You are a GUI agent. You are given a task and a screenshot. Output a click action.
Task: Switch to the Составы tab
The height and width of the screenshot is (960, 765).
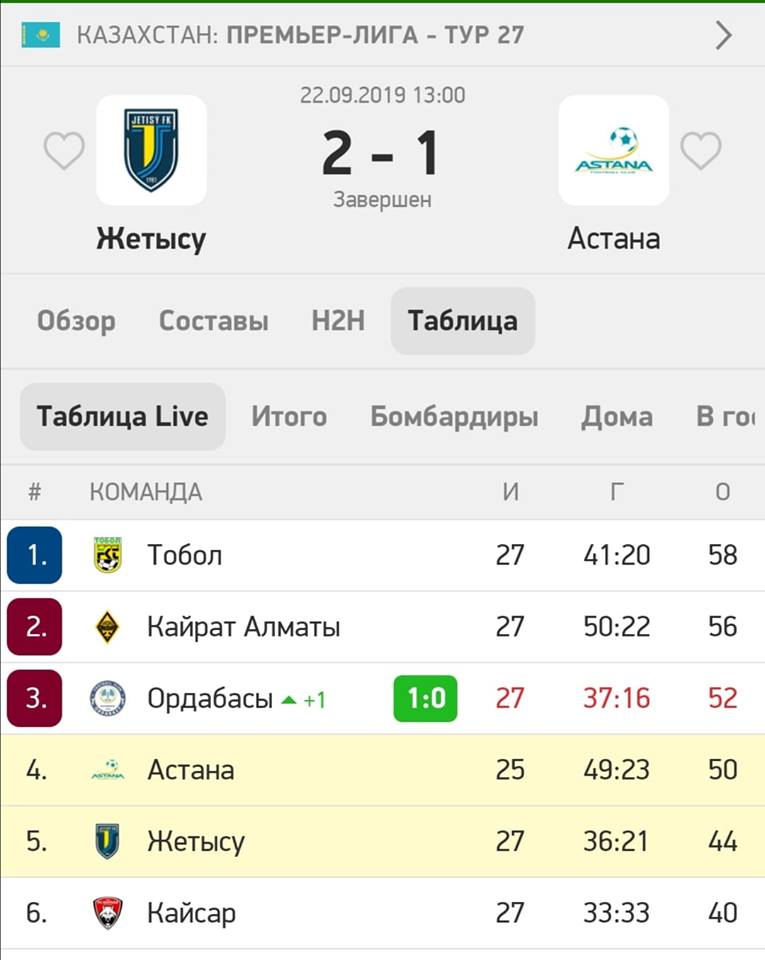(213, 321)
